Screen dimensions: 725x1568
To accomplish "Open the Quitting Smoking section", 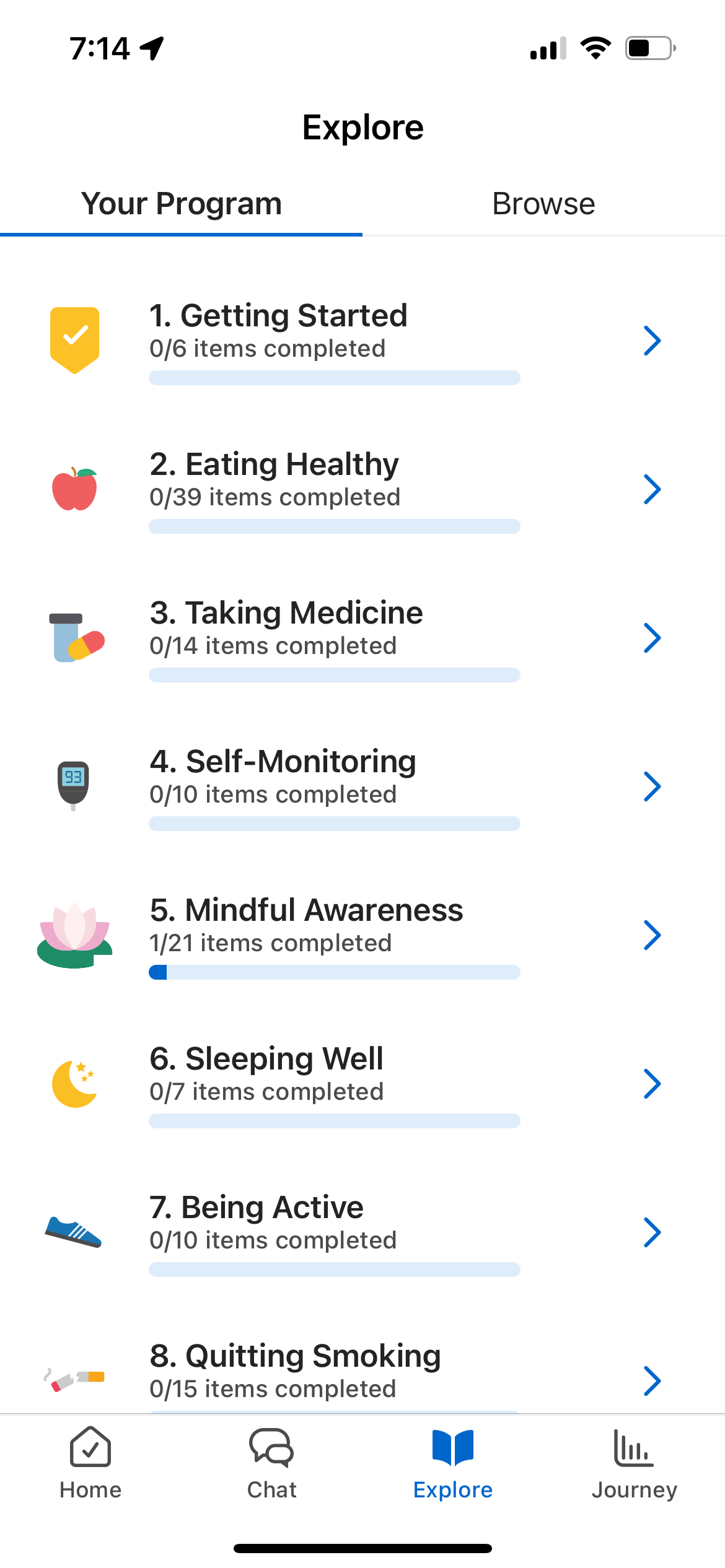I will (362, 1370).
